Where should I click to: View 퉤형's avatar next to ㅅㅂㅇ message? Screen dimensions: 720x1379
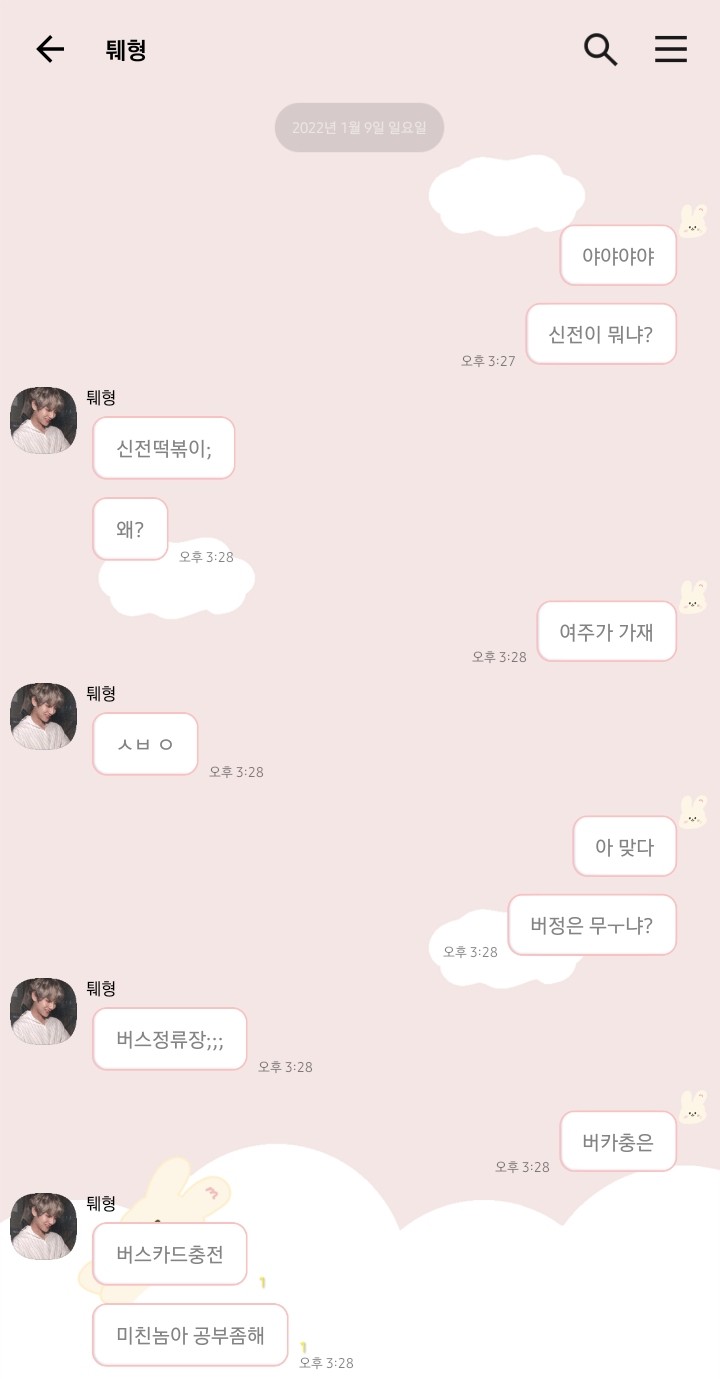tap(44, 717)
